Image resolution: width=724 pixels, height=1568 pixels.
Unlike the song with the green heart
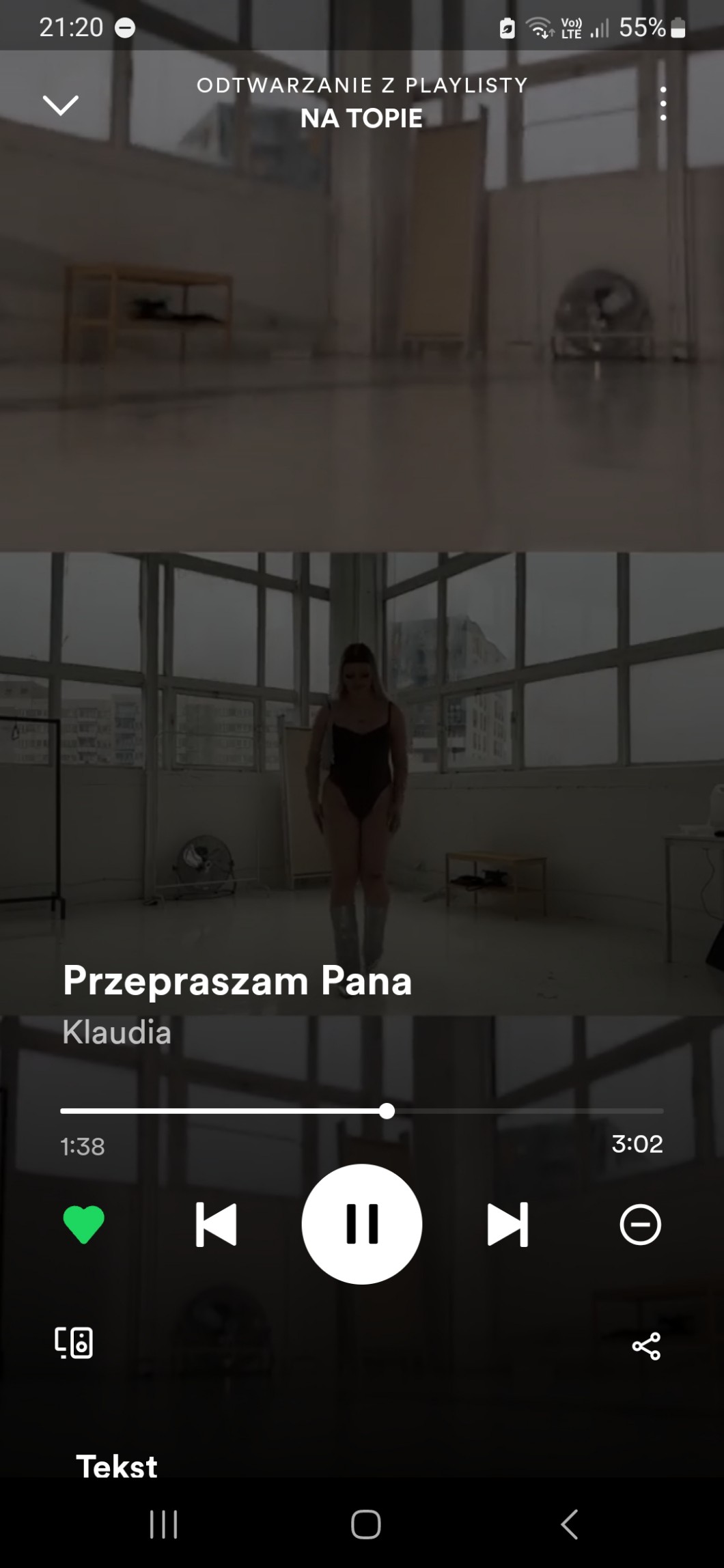83,1224
